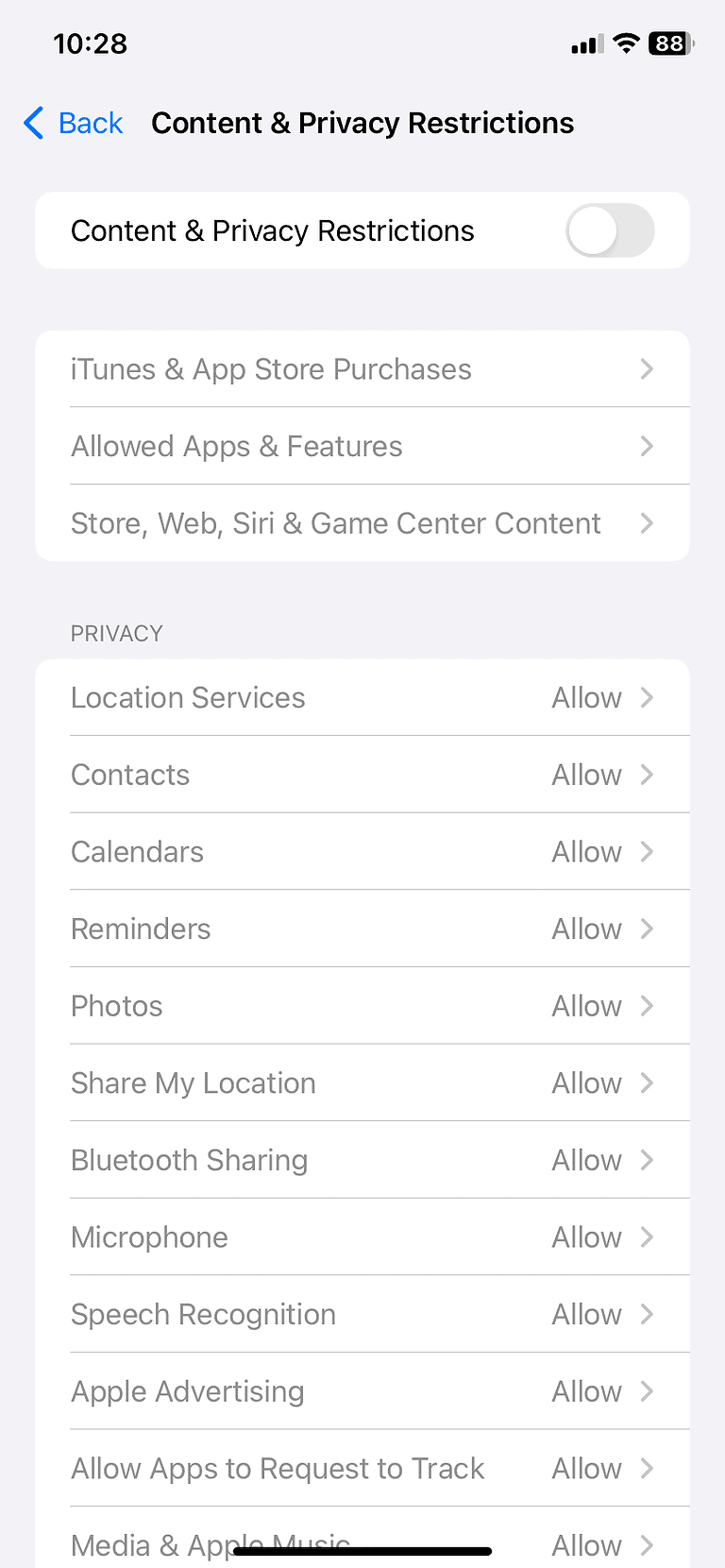Expand Store, Web, Siri & Game Center Content

coord(362,523)
